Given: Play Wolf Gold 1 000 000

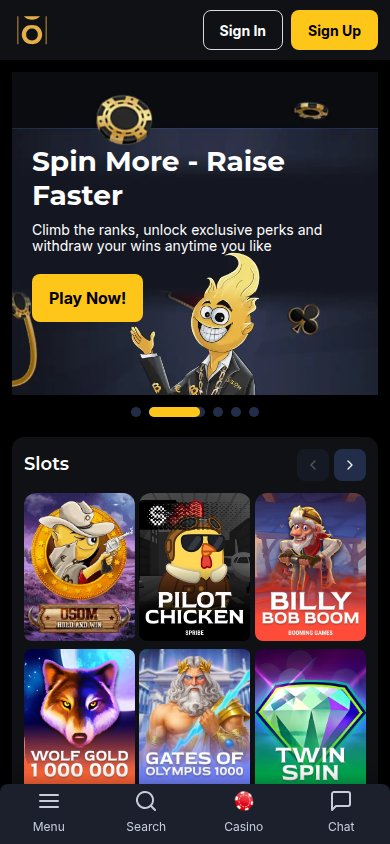Looking at the screenshot, I should click(80, 716).
